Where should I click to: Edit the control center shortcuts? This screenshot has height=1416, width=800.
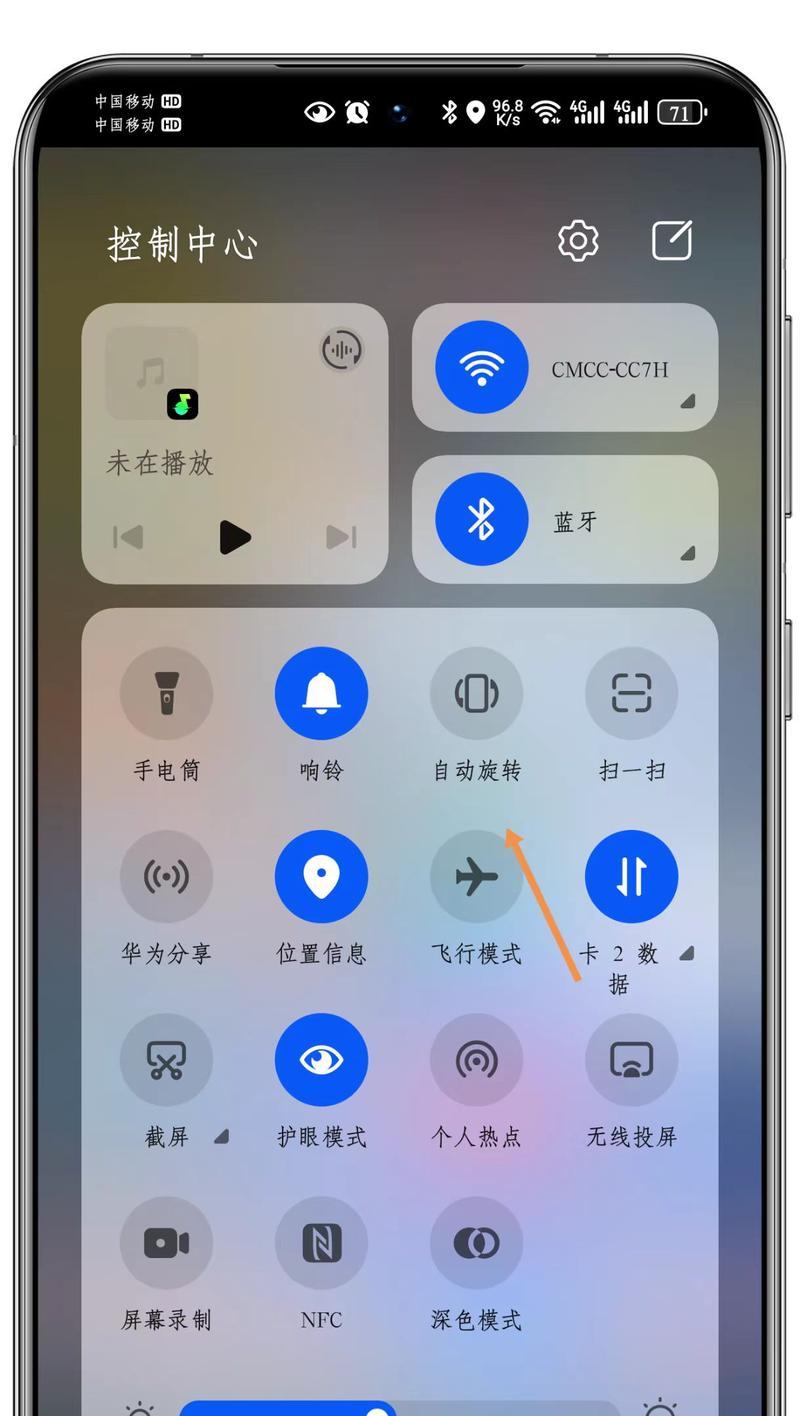pyautogui.click(x=672, y=241)
